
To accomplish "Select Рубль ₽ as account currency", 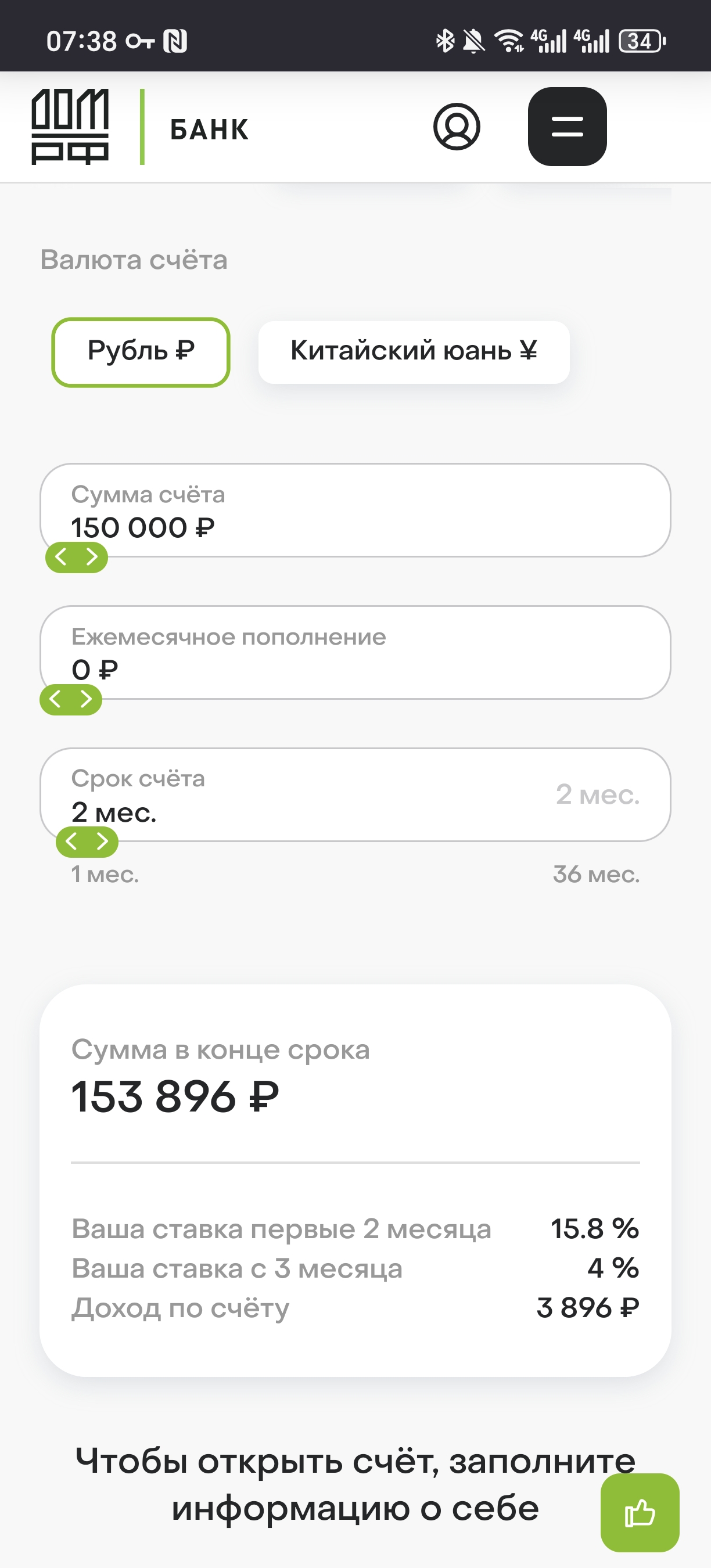I will (141, 352).
